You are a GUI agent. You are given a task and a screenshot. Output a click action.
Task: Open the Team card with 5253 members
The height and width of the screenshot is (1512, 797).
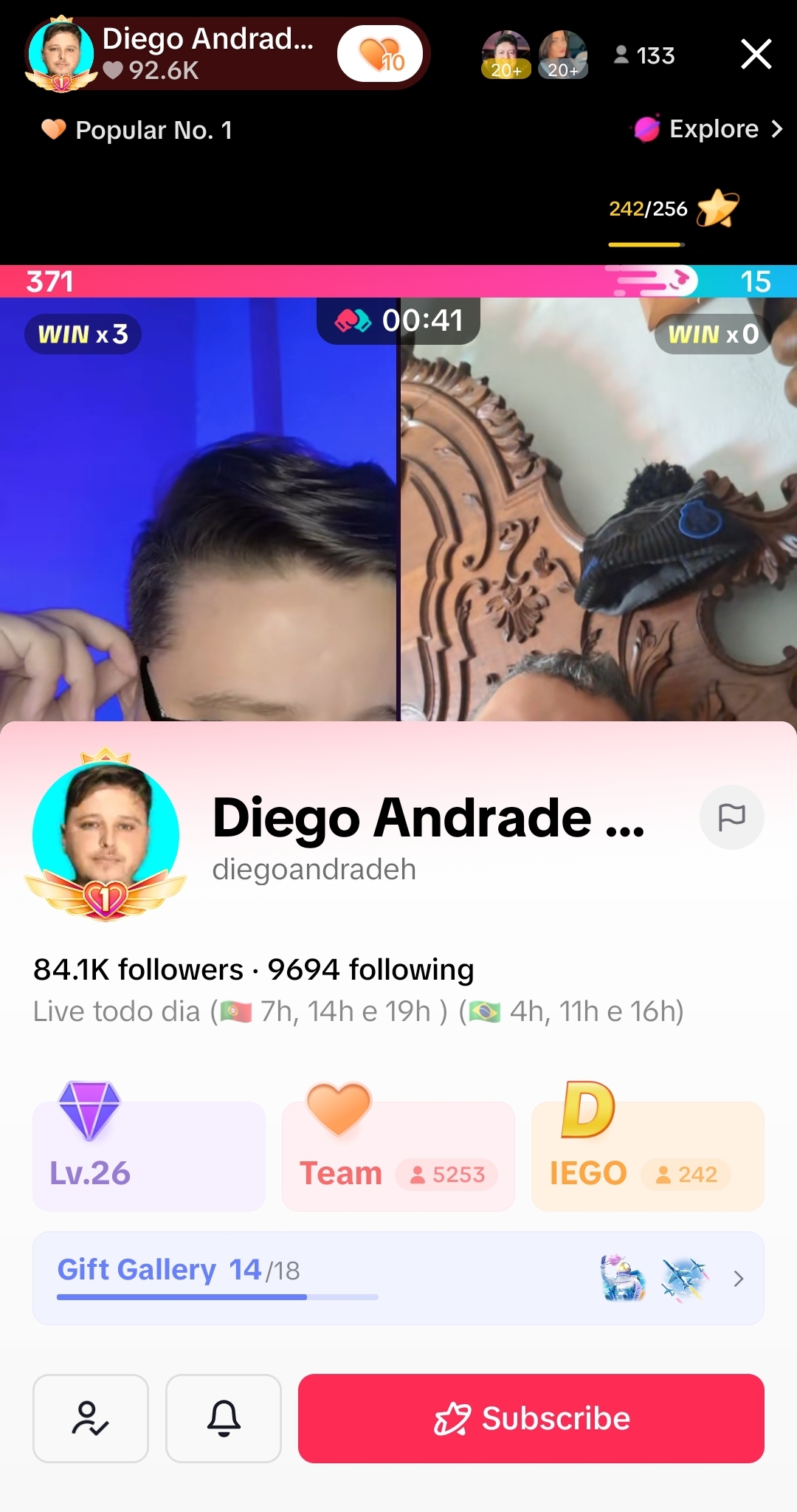pos(398,1155)
